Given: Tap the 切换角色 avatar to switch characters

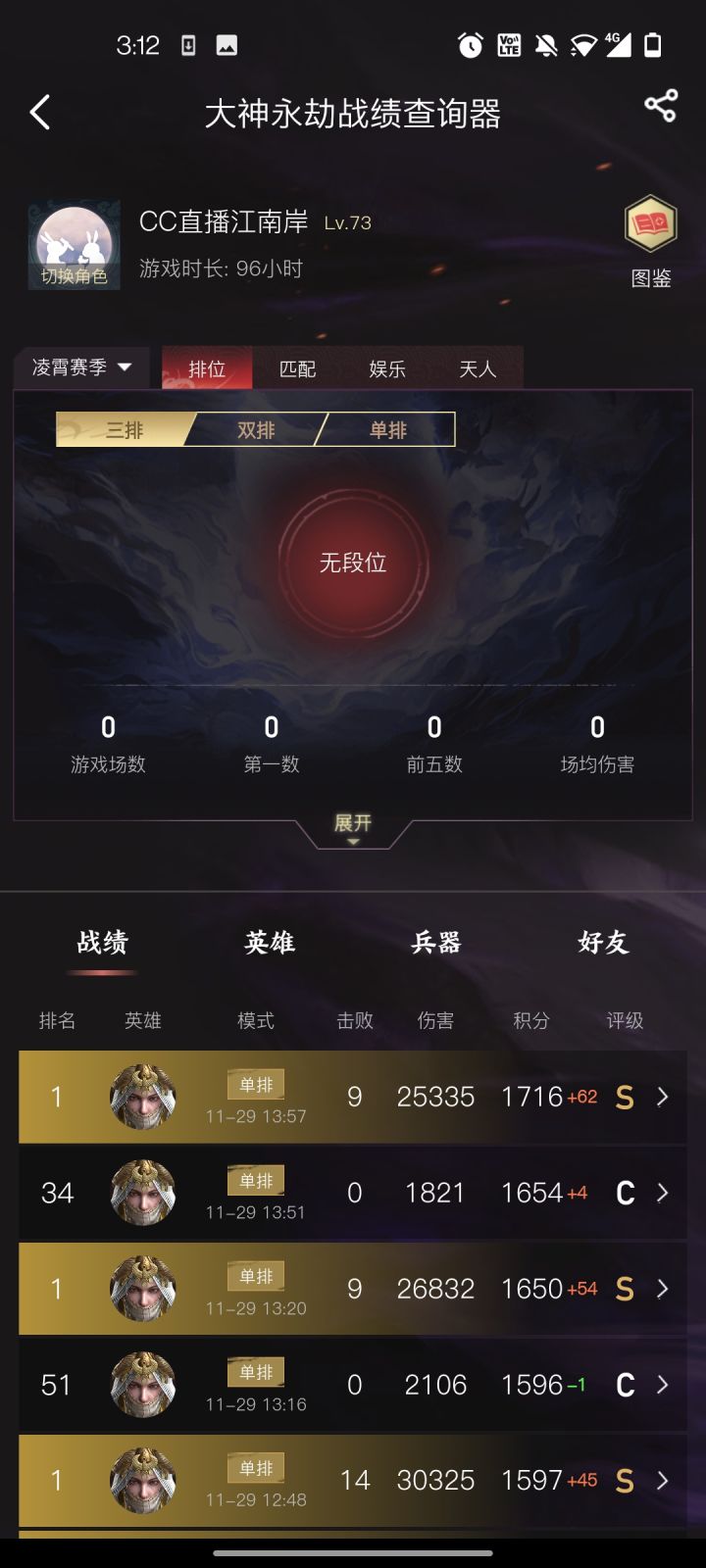Looking at the screenshot, I should [74, 245].
